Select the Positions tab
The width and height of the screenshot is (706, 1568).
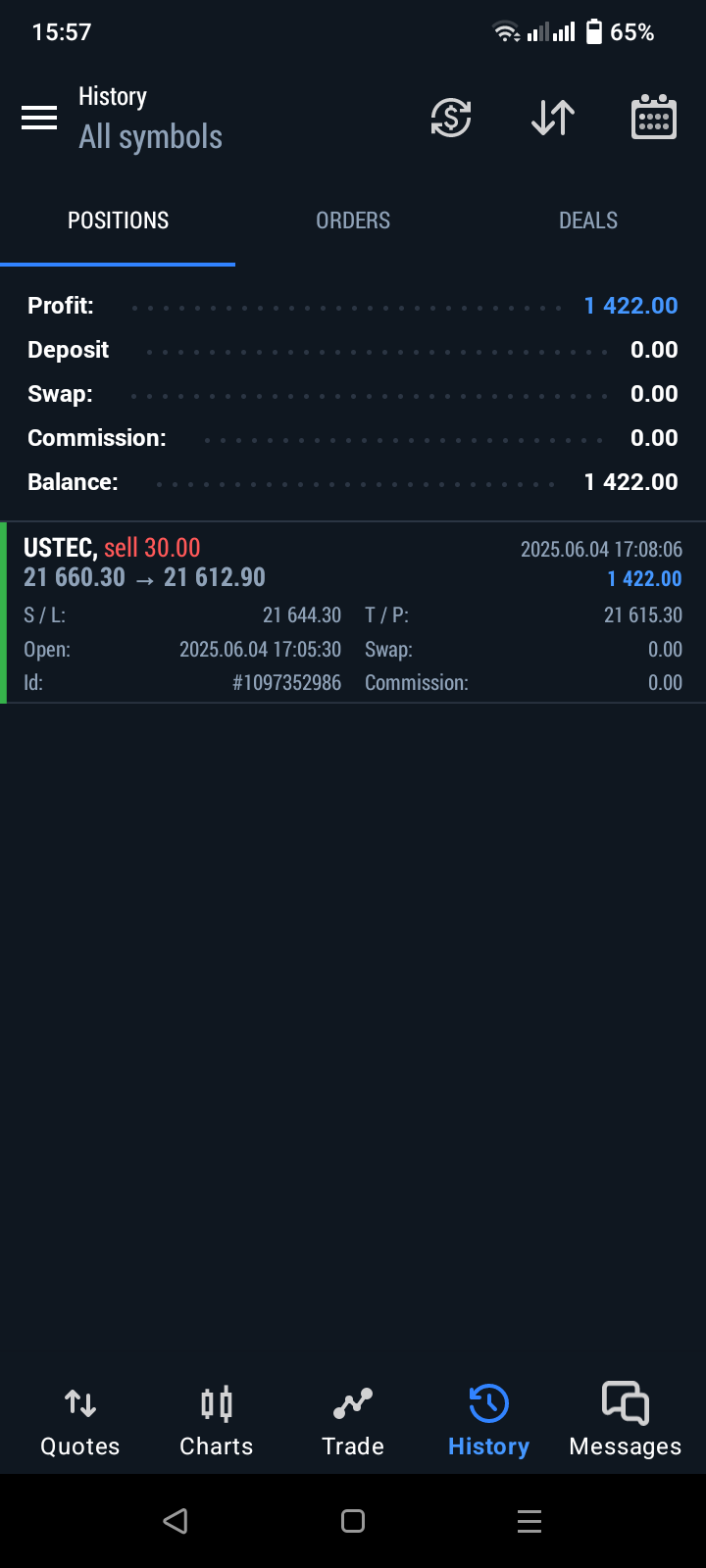pyautogui.click(x=118, y=220)
